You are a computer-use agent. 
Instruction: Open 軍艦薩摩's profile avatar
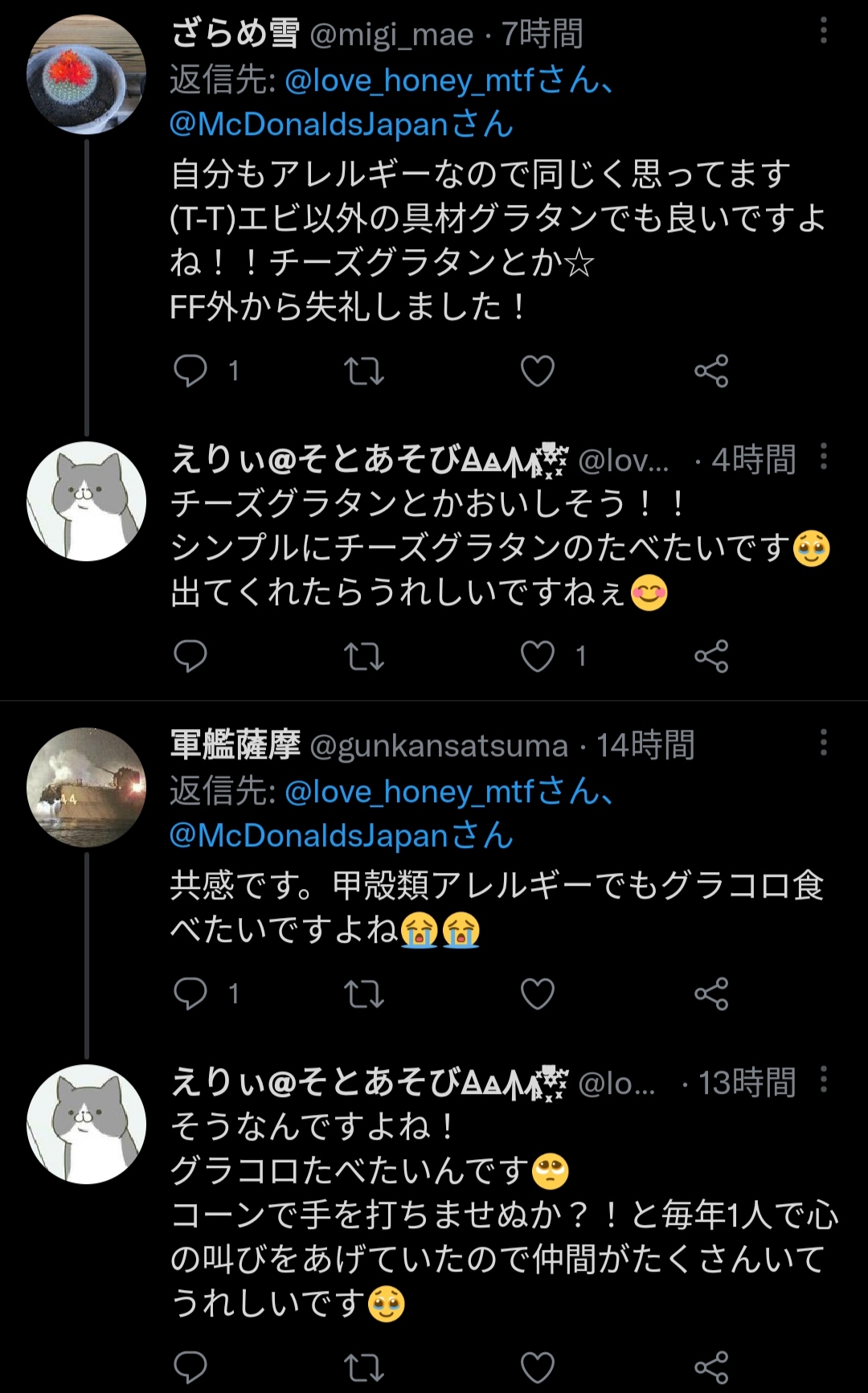(x=86, y=787)
